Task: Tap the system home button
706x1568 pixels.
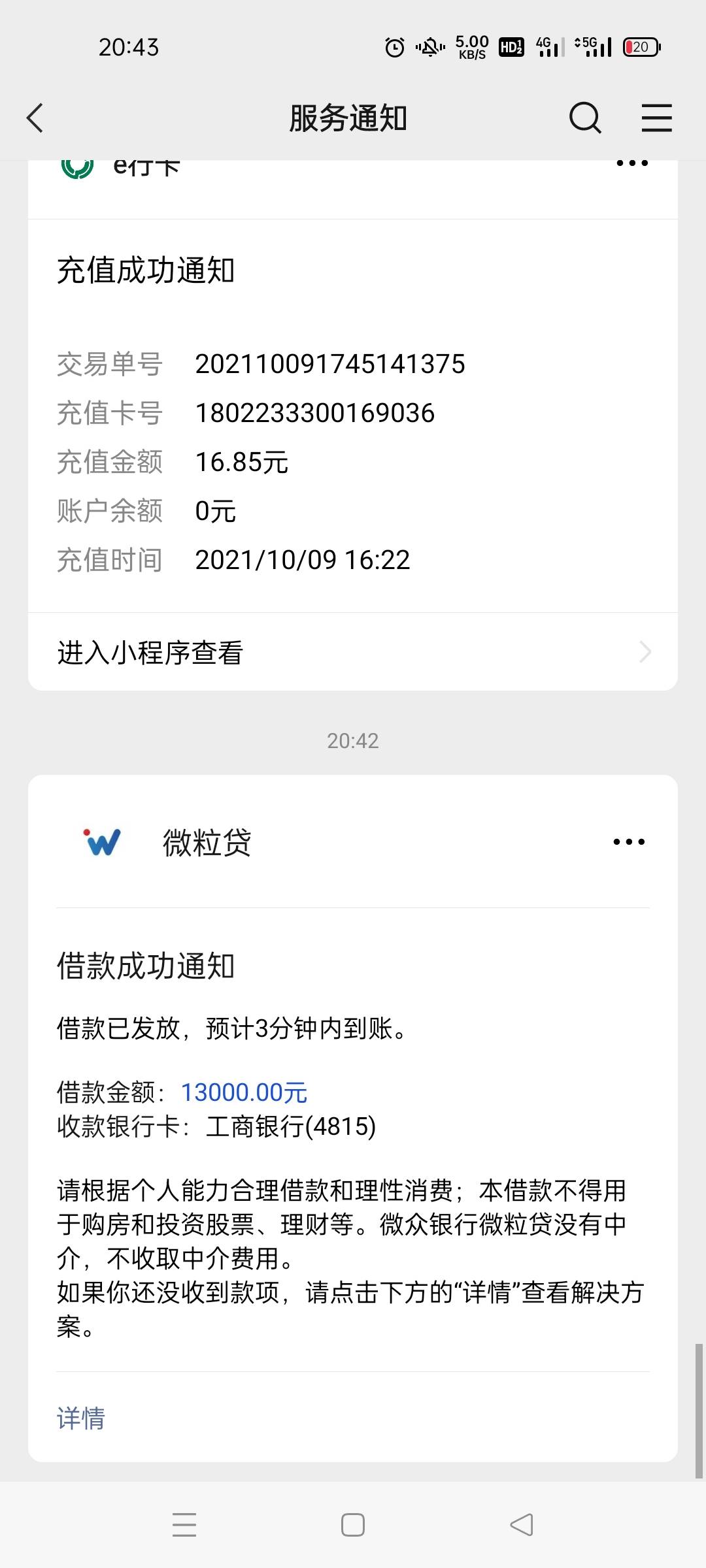Action: [x=353, y=1526]
